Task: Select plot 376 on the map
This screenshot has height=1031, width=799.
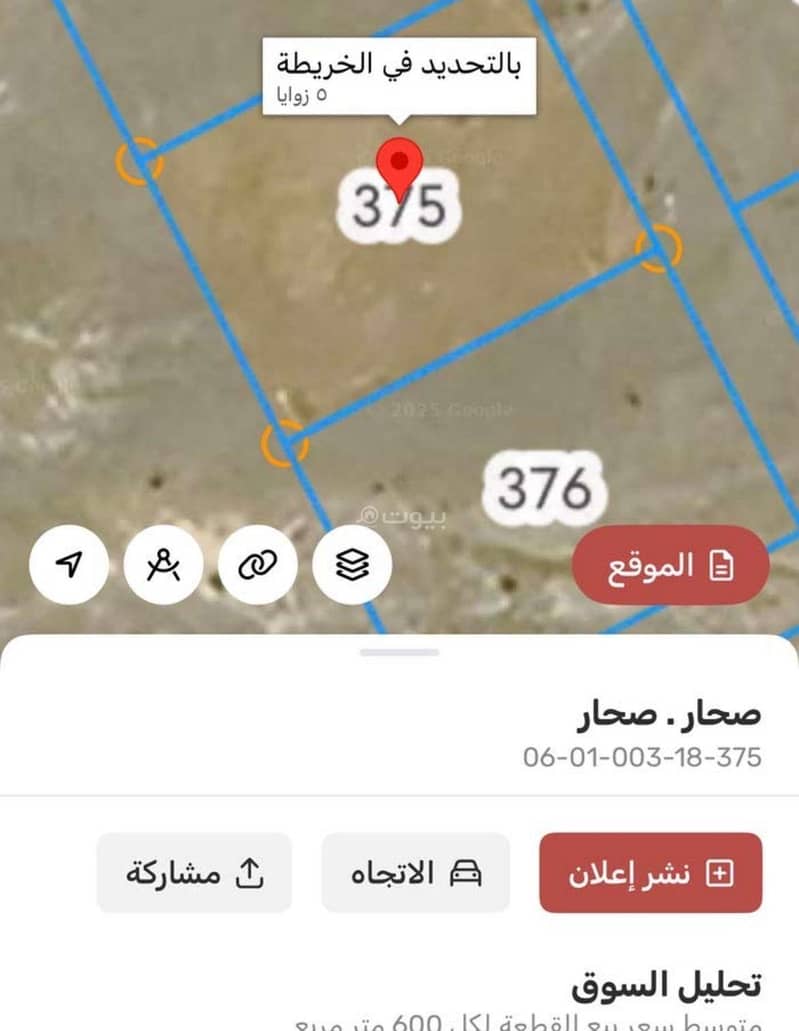Action: point(545,489)
